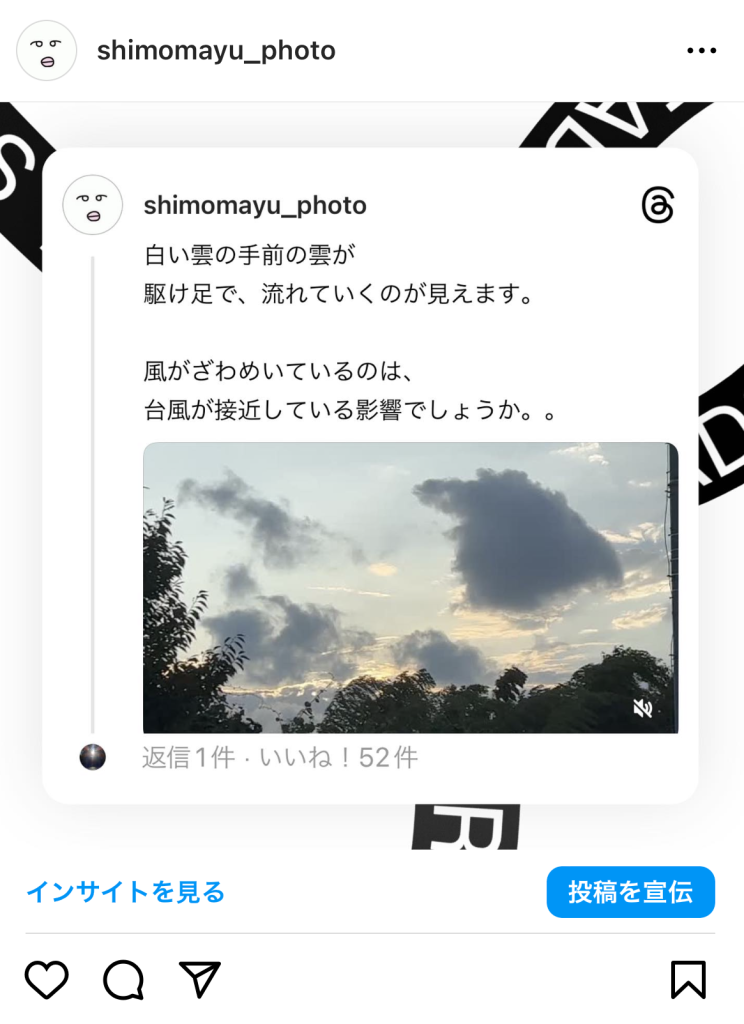The image size is (744, 1024).
Task: Like this post with the heart icon
Action: [x=46, y=980]
